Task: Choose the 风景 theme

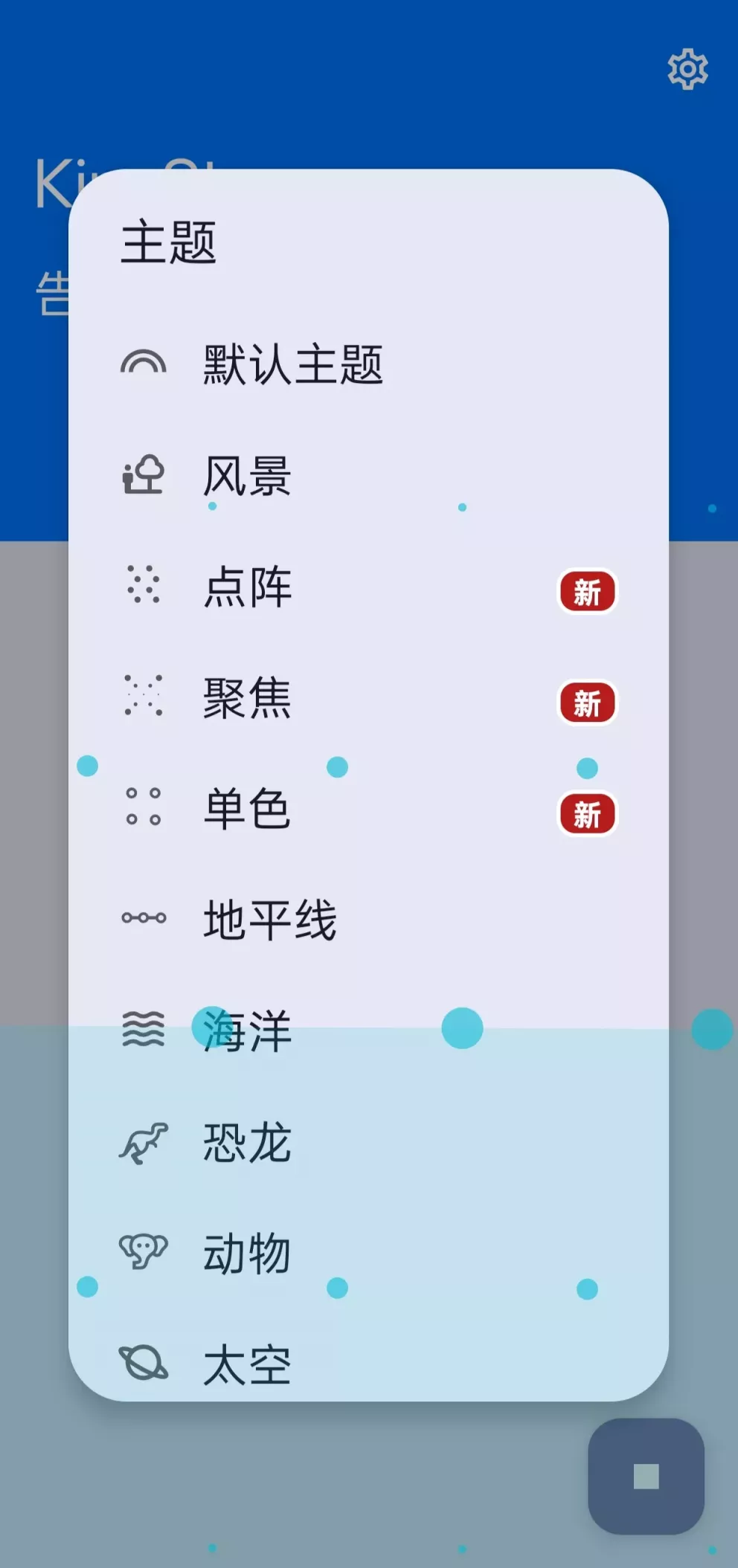Action: click(x=248, y=476)
